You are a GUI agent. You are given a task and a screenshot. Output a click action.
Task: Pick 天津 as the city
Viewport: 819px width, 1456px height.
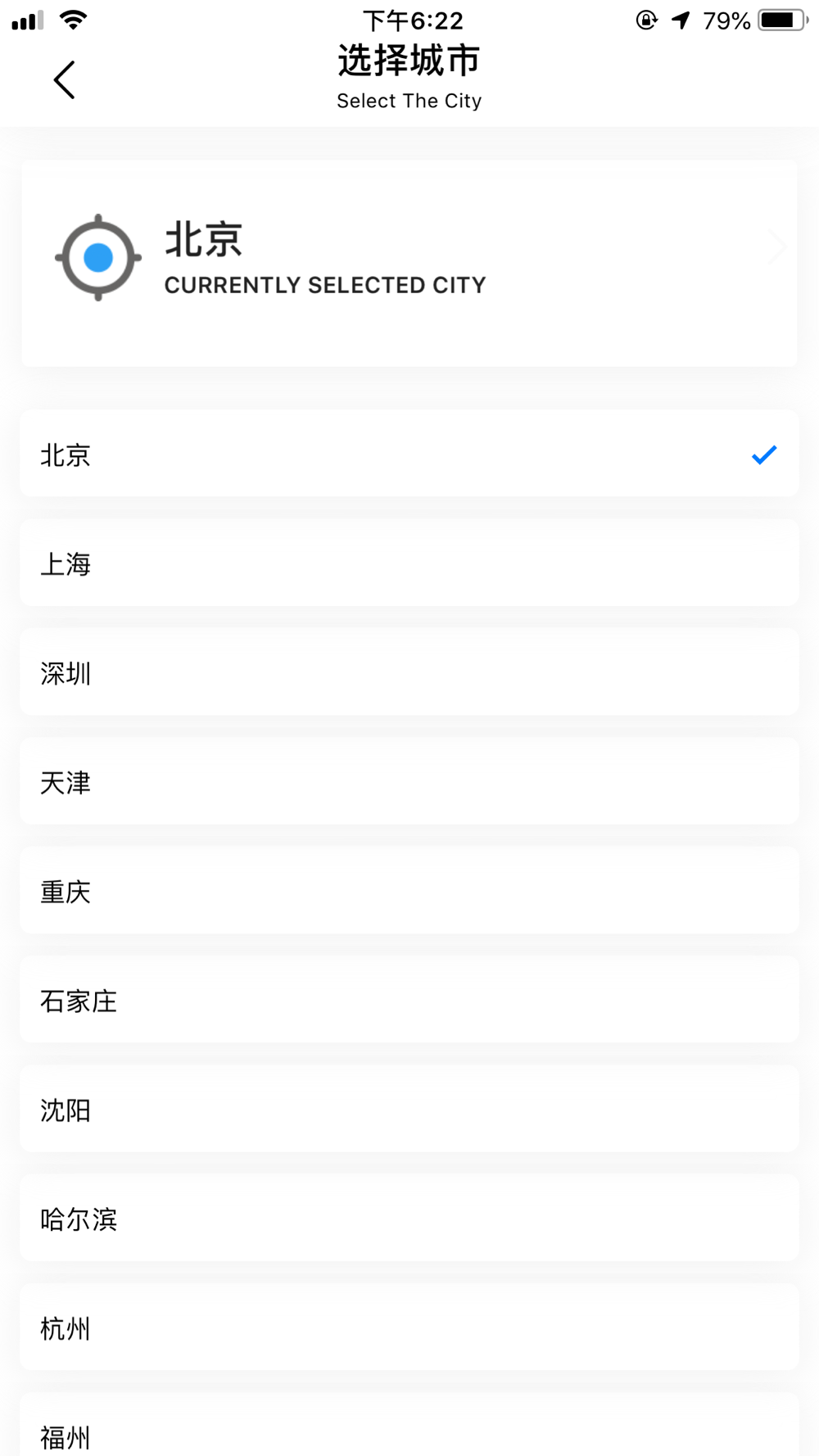point(409,781)
